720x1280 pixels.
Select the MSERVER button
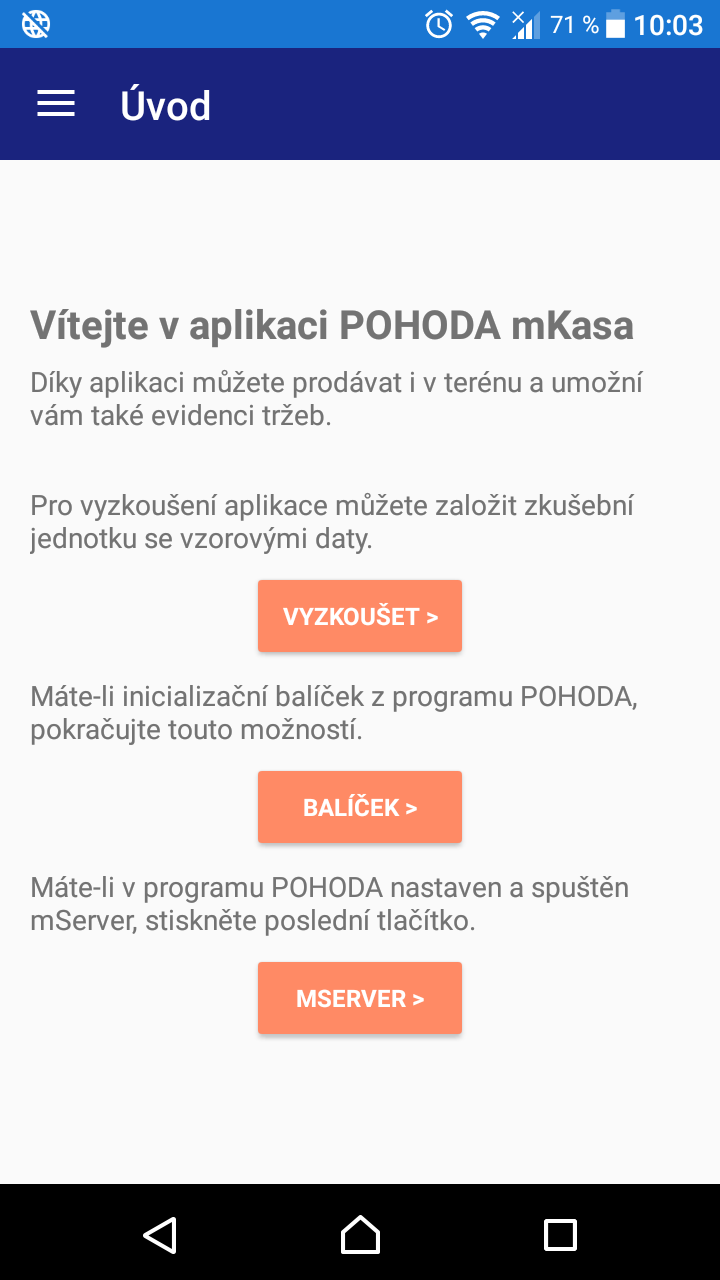click(360, 998)
